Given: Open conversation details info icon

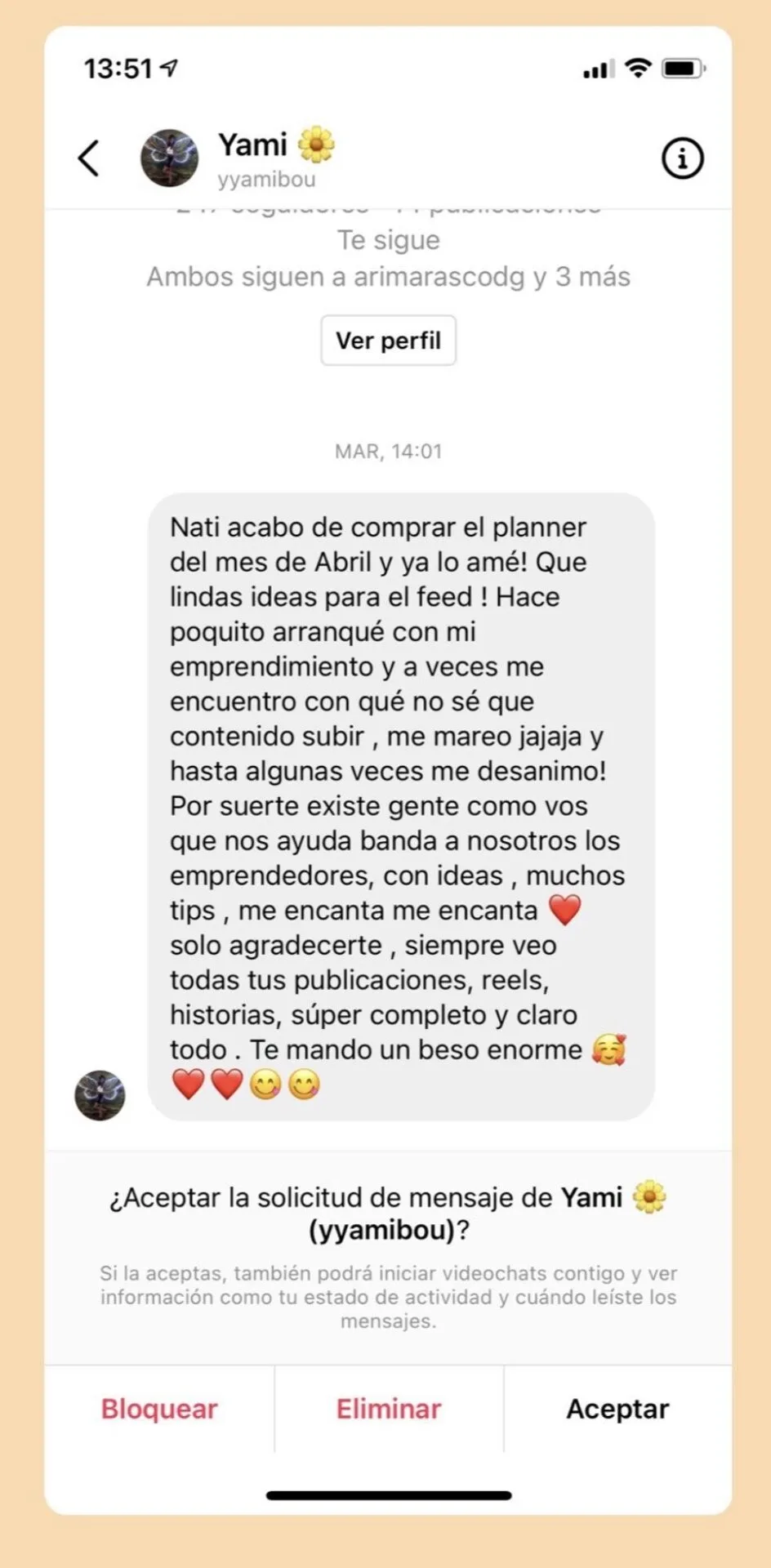Looking at the screenshot, I should pos(681,158).
